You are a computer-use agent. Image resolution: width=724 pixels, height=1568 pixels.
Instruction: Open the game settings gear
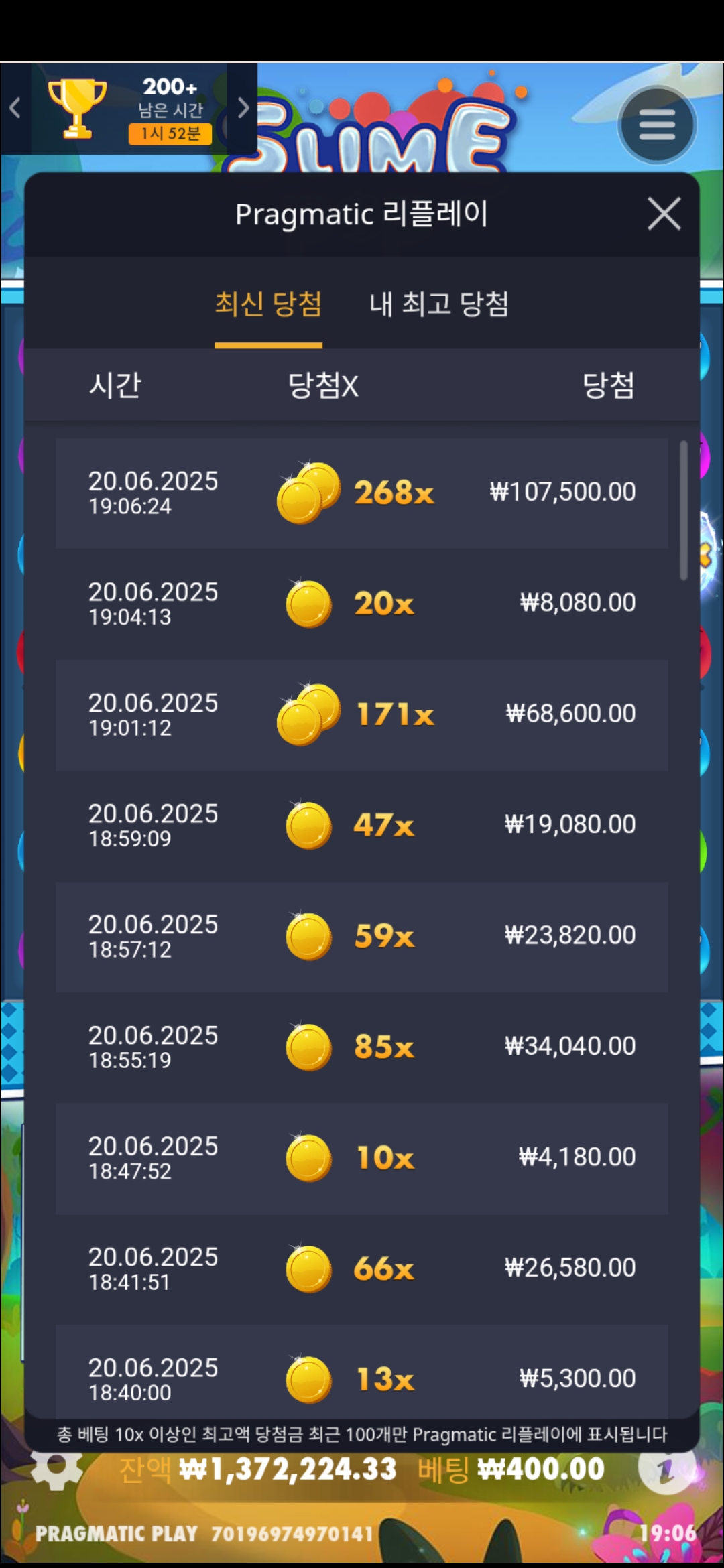(57, 1467)
